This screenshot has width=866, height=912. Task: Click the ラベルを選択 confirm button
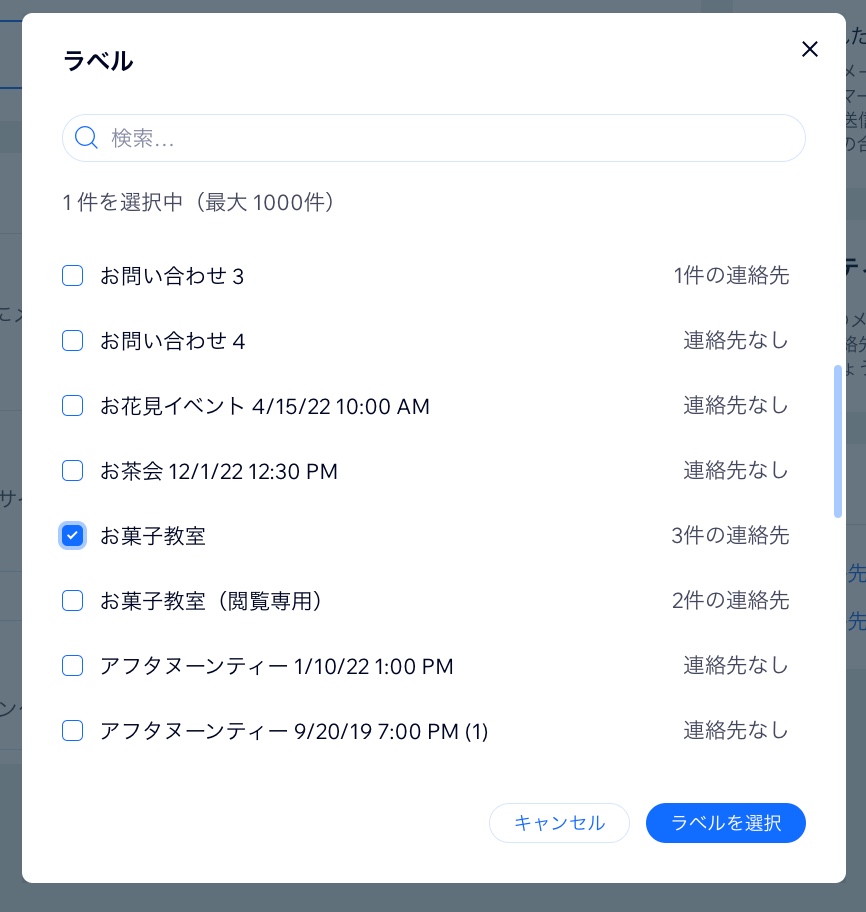725,823
